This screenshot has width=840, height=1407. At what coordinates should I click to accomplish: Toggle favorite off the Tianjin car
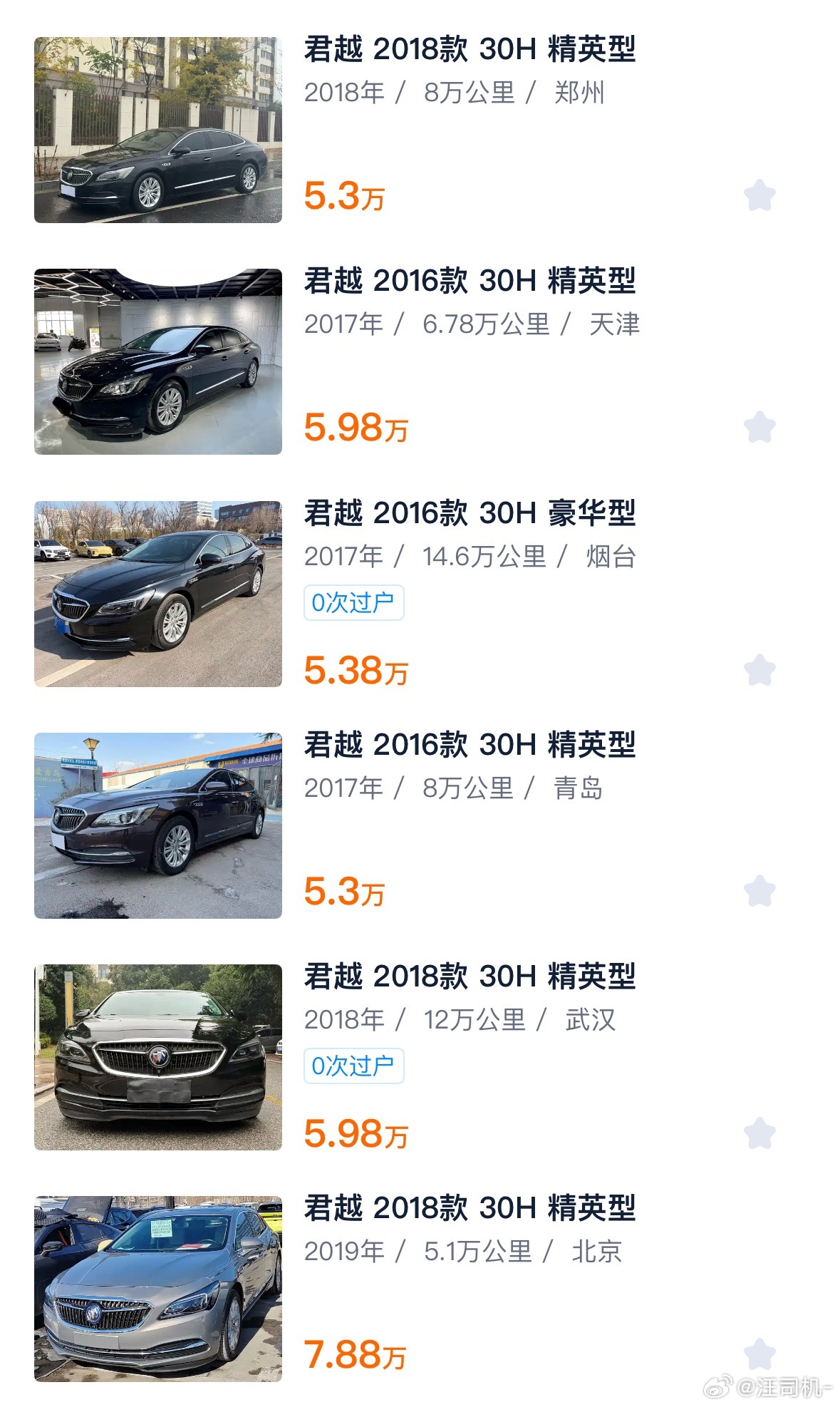coord(759,427)
